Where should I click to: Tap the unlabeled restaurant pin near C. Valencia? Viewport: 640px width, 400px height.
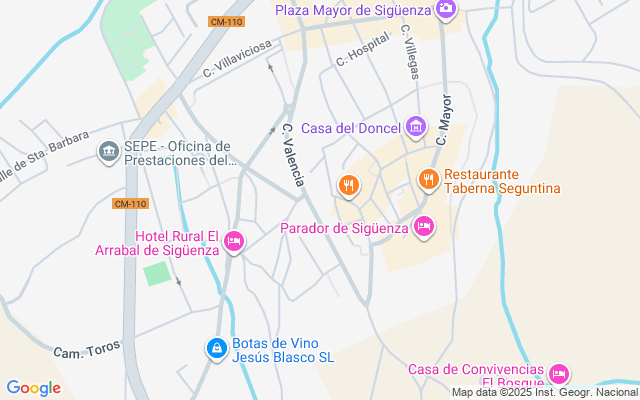point(348,184)
